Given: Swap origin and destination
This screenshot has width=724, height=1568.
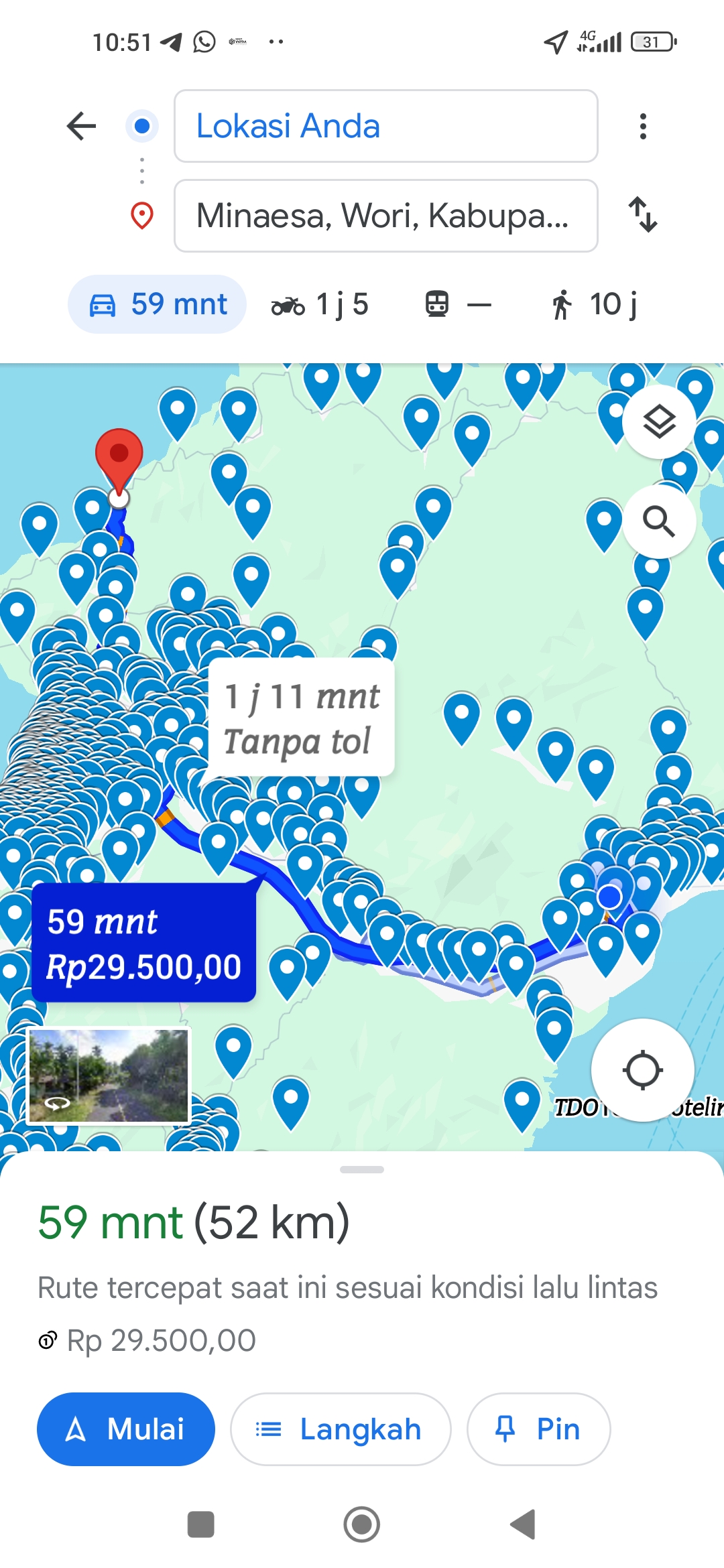Looking at the screenshot, I should point(643,215).
